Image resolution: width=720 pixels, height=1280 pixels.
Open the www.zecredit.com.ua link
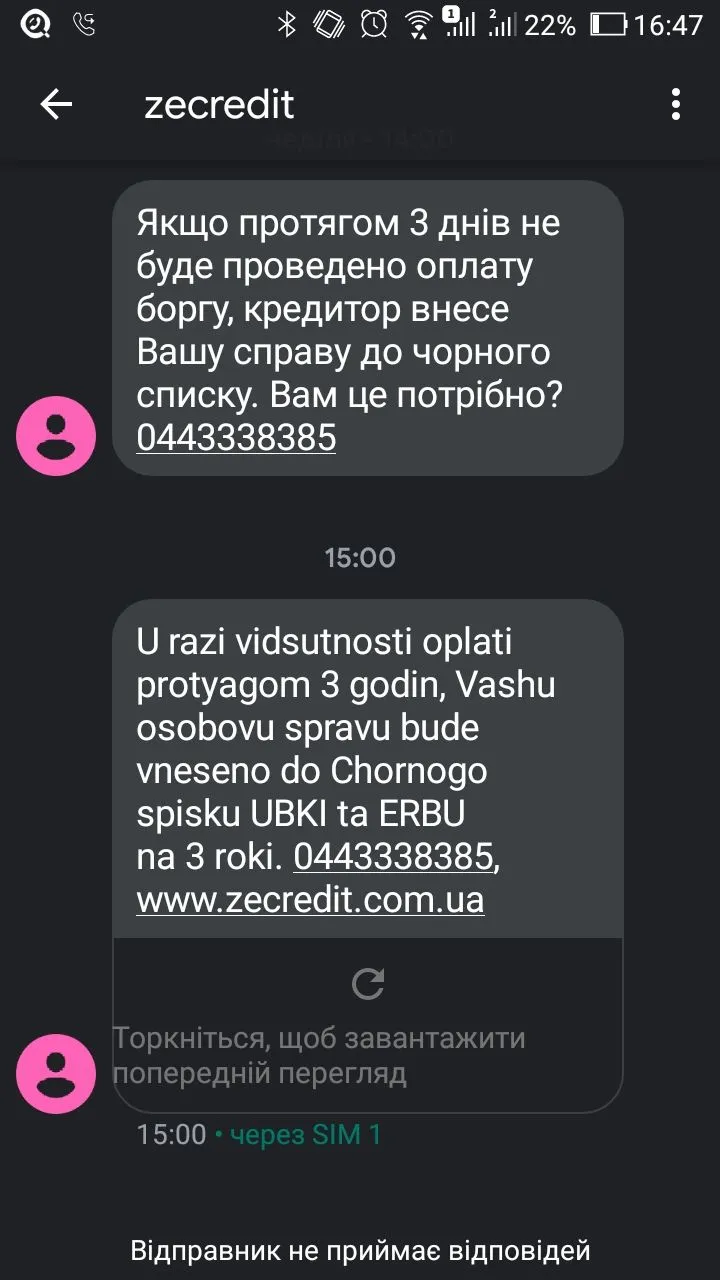pyautogui.click(x=310, y=900)
